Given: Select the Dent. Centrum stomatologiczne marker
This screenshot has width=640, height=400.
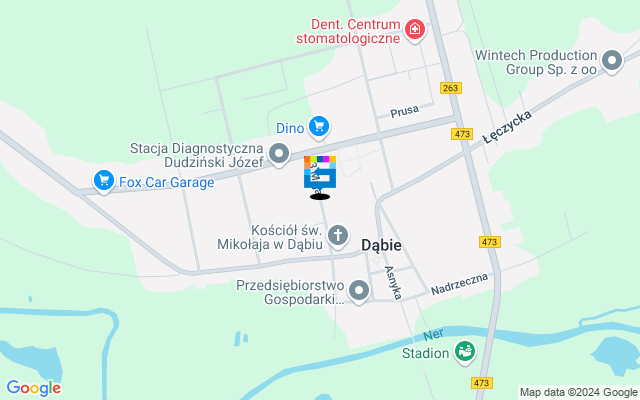Looking at the screenshot, I should [x=416, y=33].
